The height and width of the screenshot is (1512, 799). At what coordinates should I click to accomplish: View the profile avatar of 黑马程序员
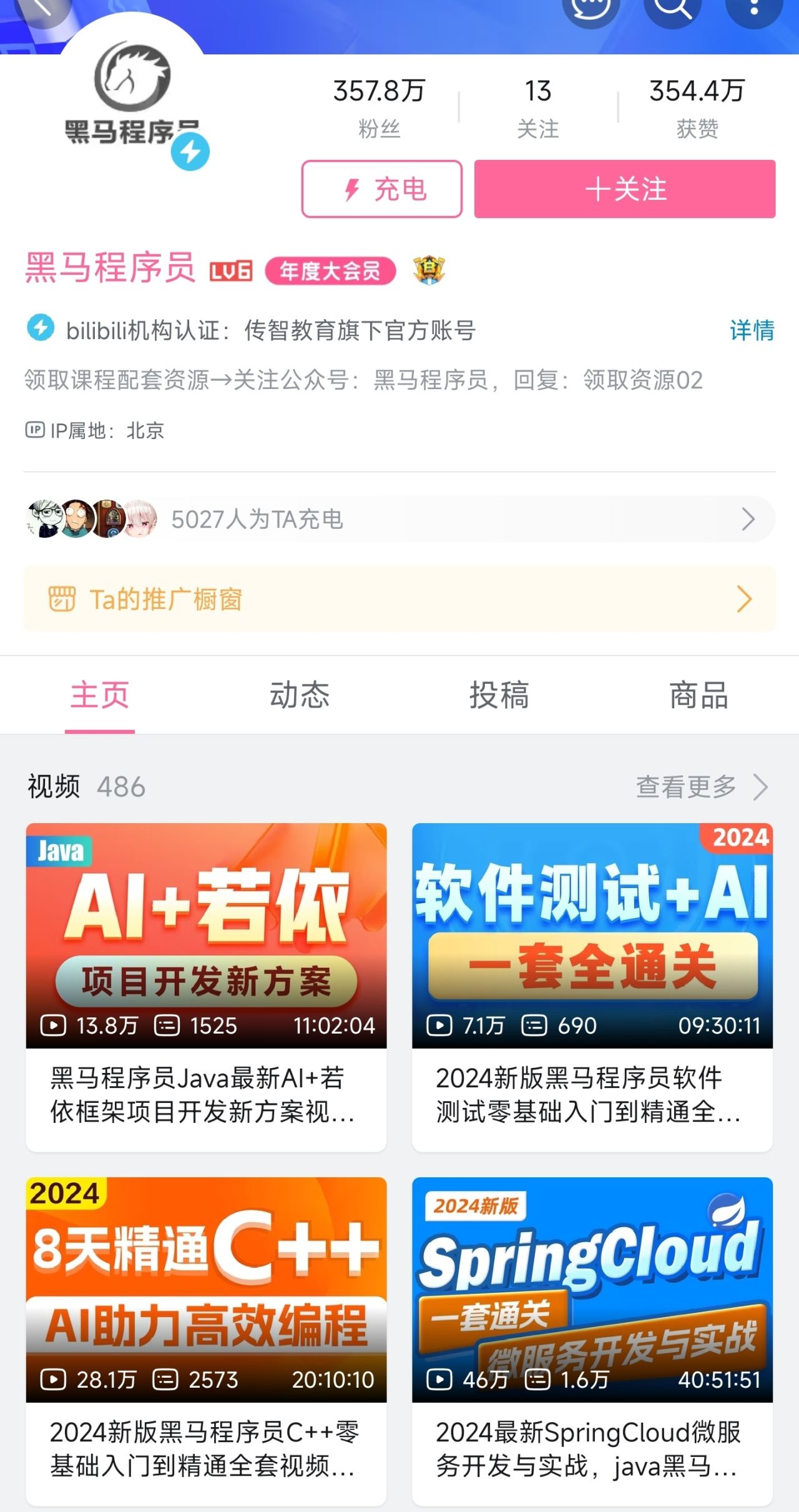coord(132,94)
